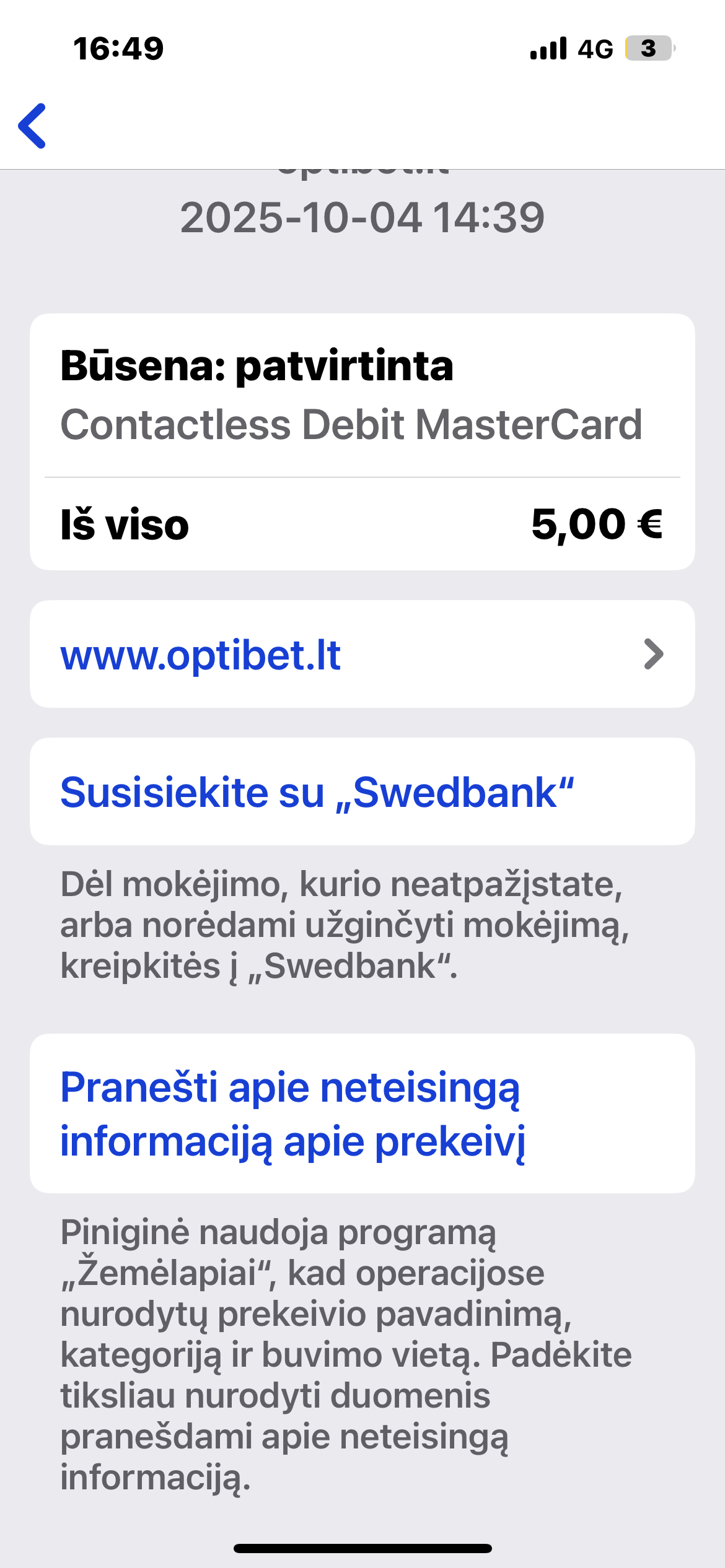
Task: Open the www.optibet.lt merchant row
Action: (362, 654)
